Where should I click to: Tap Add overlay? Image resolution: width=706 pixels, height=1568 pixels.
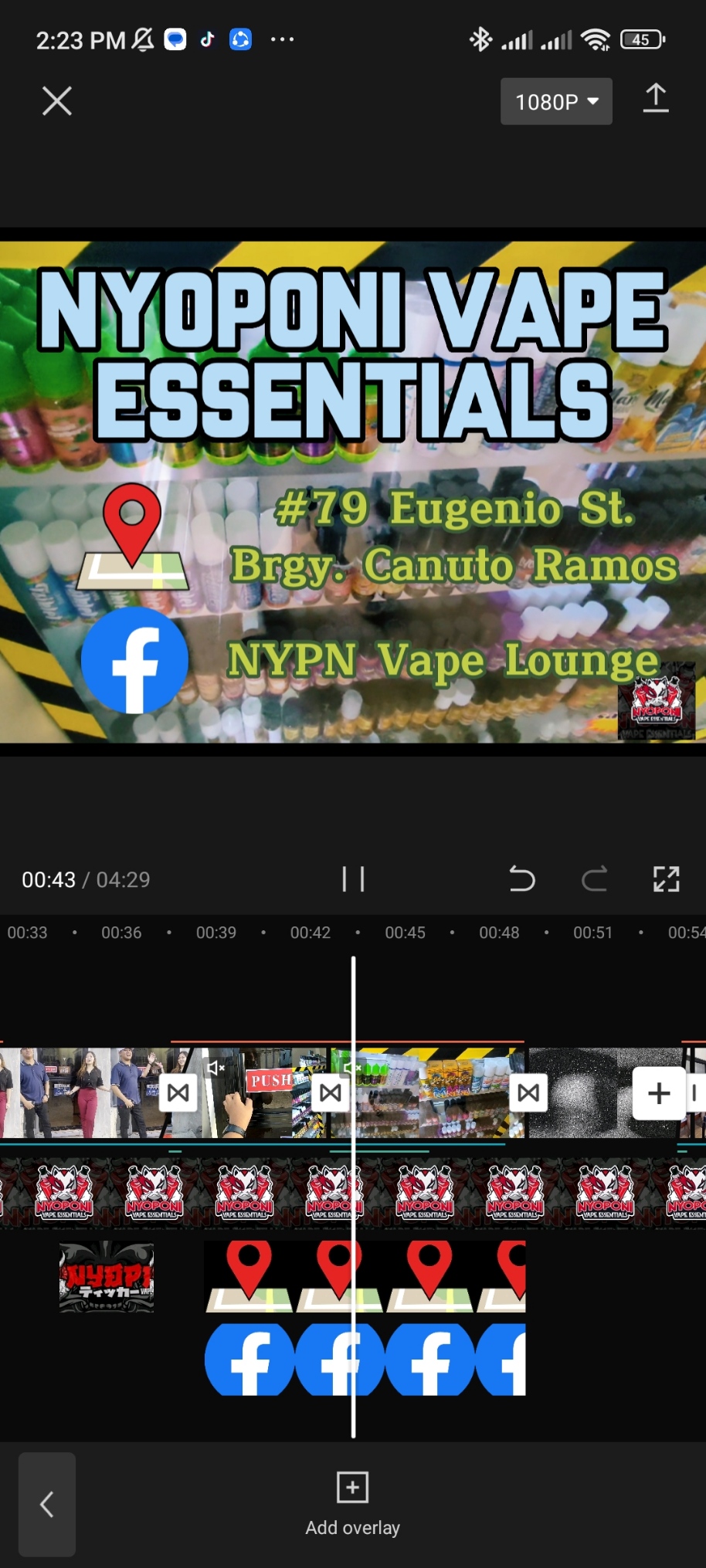[353, 1504]
